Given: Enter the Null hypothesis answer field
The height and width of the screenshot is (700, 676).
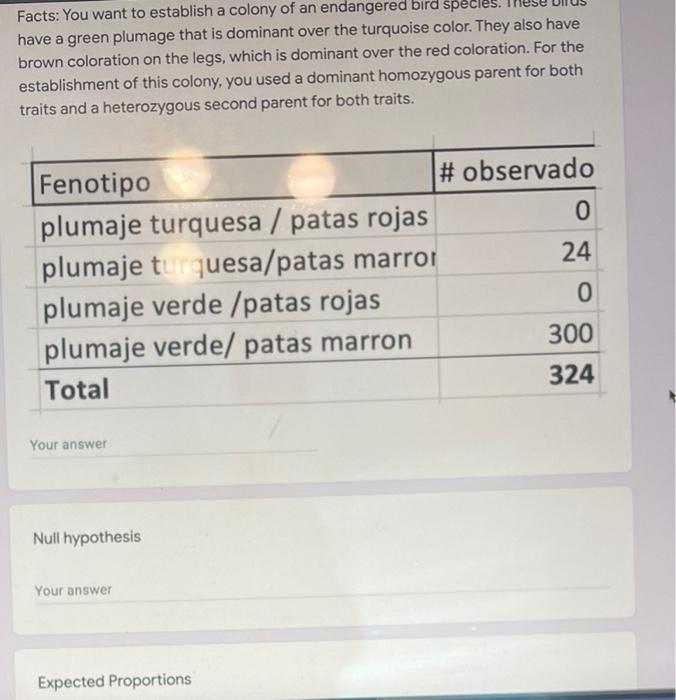Looking at the screenshot, I should point(320,590).
